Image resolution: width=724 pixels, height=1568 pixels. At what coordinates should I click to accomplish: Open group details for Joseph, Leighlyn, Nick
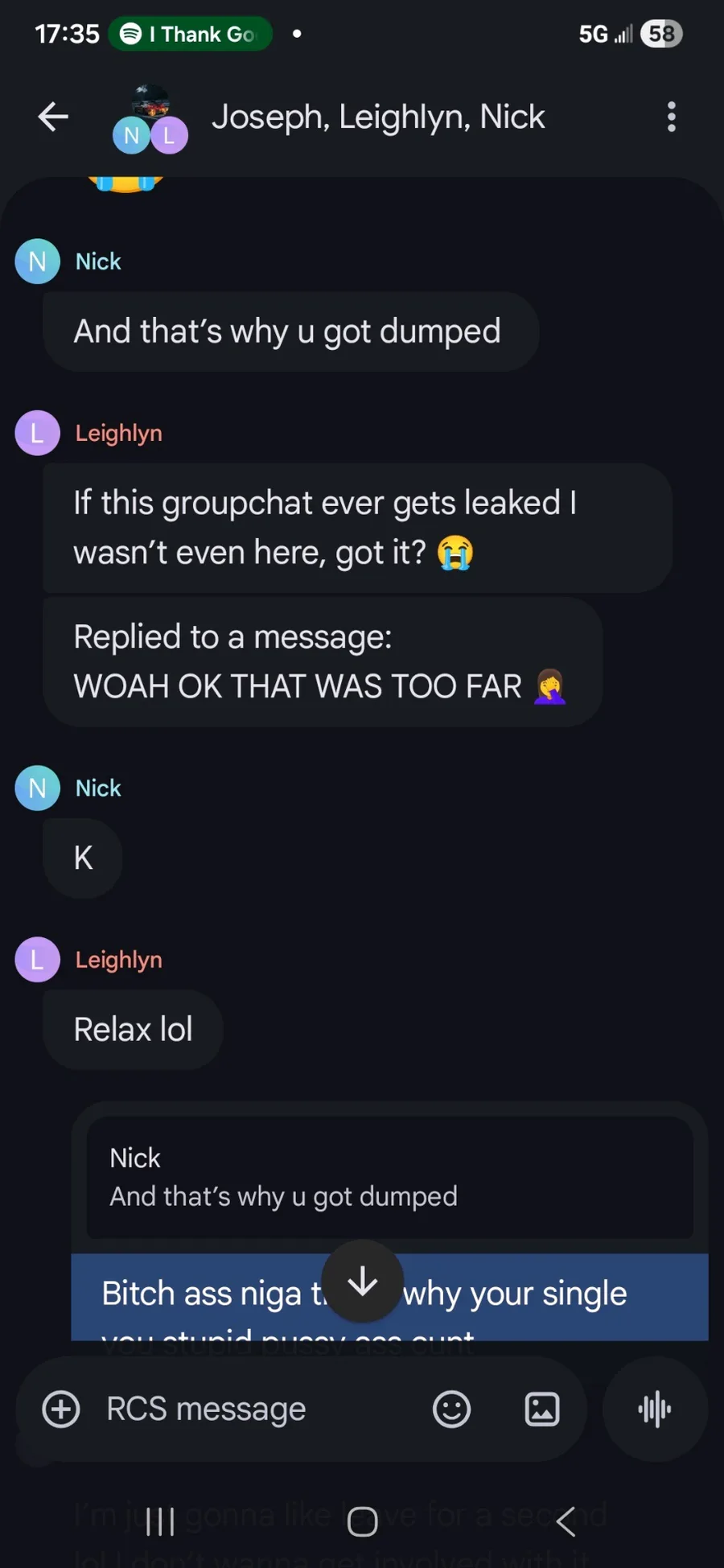tap(378, 117)
